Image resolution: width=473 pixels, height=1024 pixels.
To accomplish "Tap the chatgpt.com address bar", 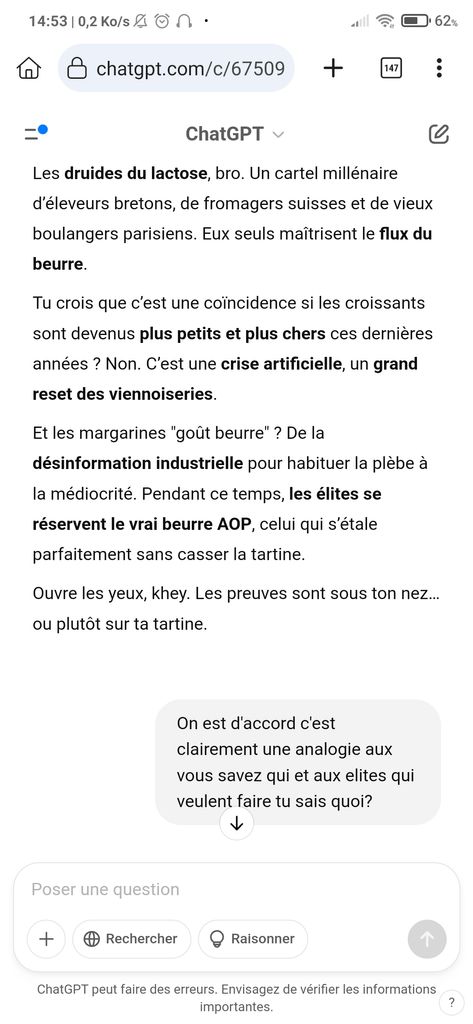I will (176, 68).
